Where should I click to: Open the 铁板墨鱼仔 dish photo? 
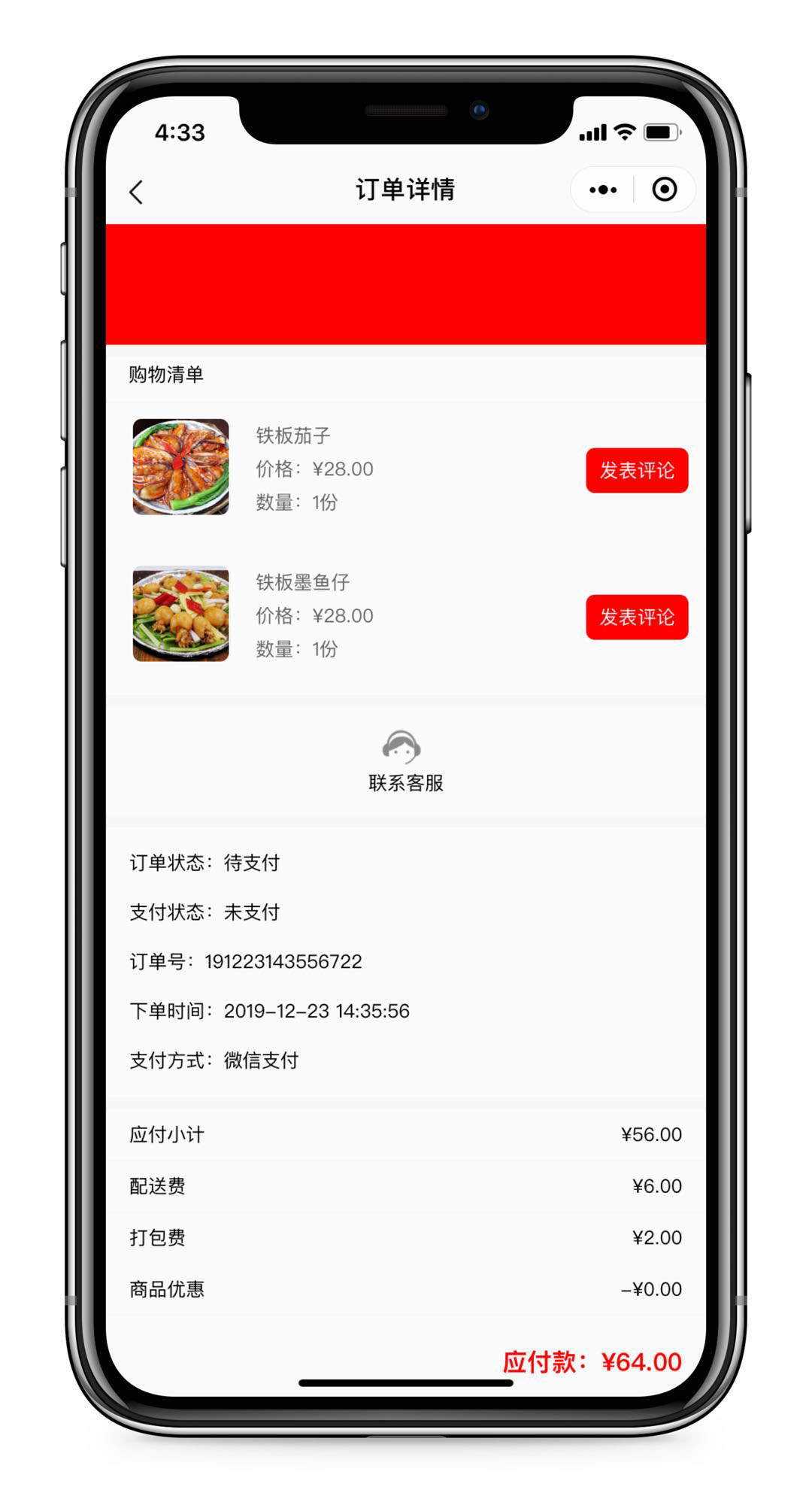[x=180, y=614]
